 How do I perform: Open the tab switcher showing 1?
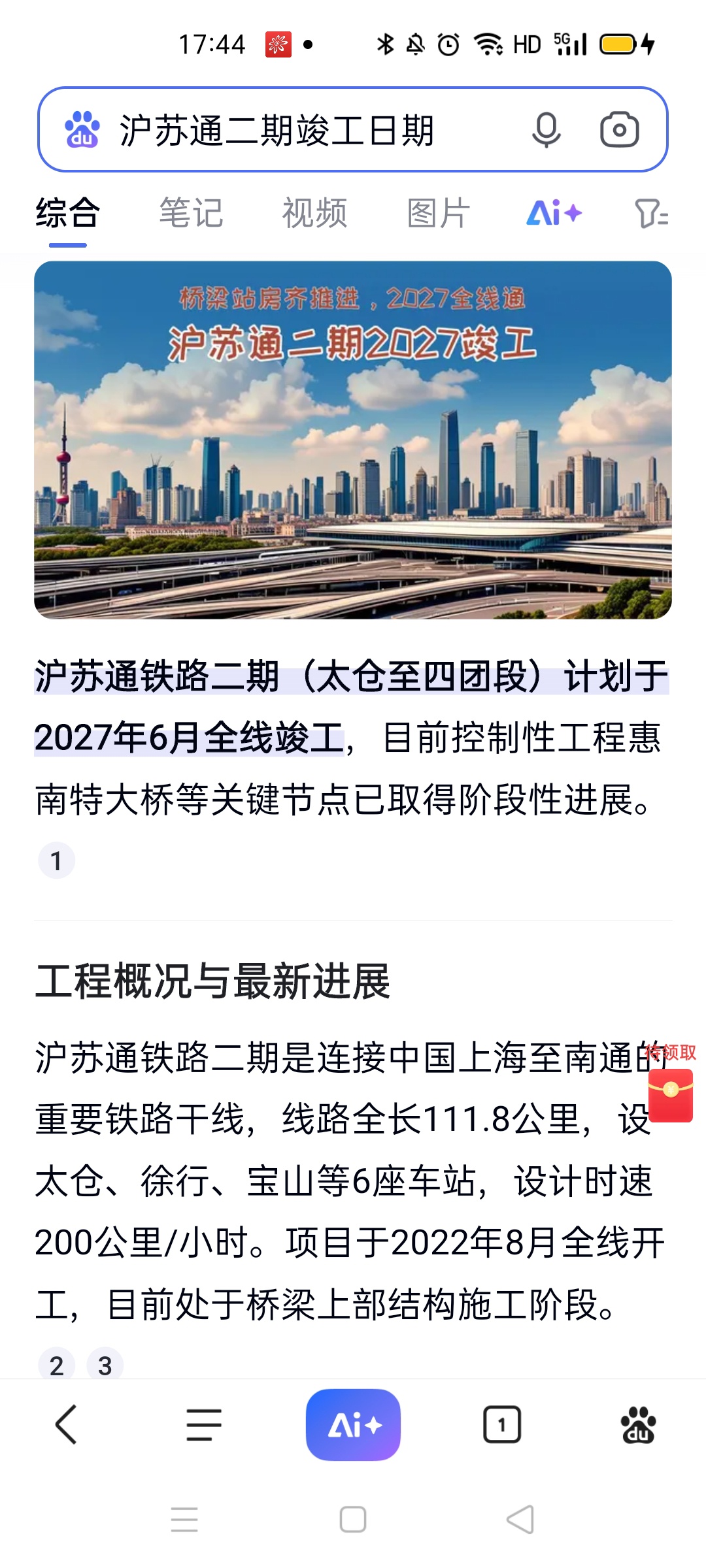click(x=501, y=1424)
